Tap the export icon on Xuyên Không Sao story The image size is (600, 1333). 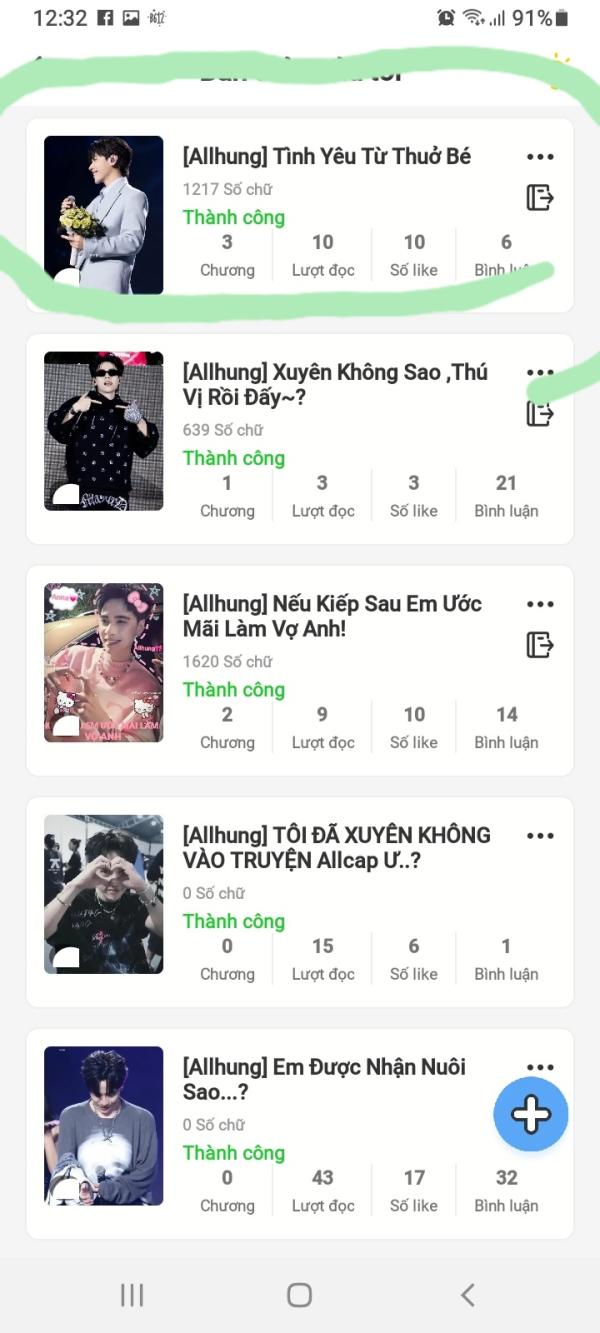point(540,413)
